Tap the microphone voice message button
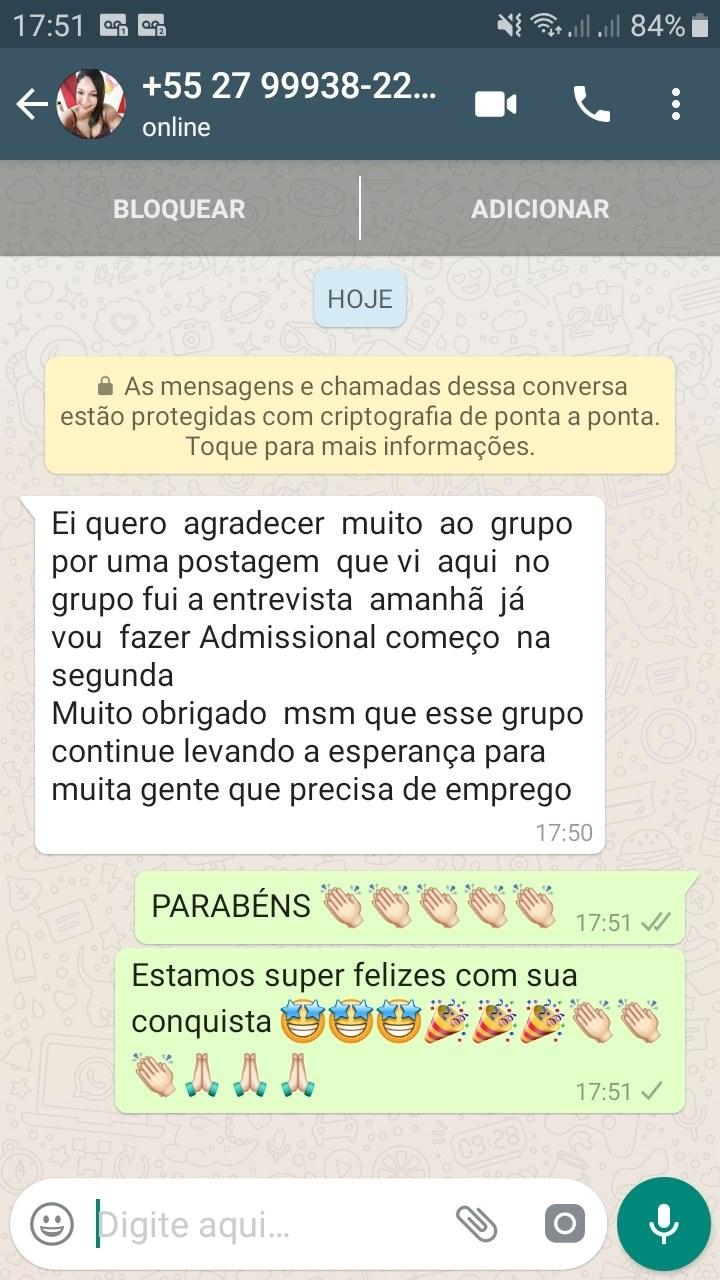720x1280 pixels. pyautogui.click(x=663, y=1223)
